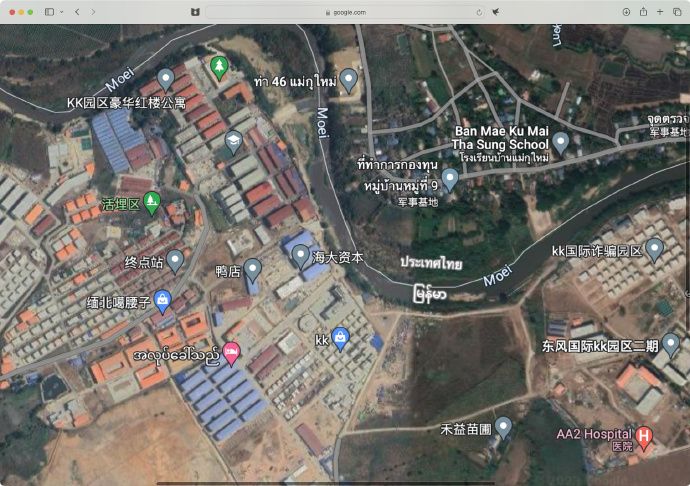Share this page
The height and width of the screenshot is (486, 690).
pos(643,11)
